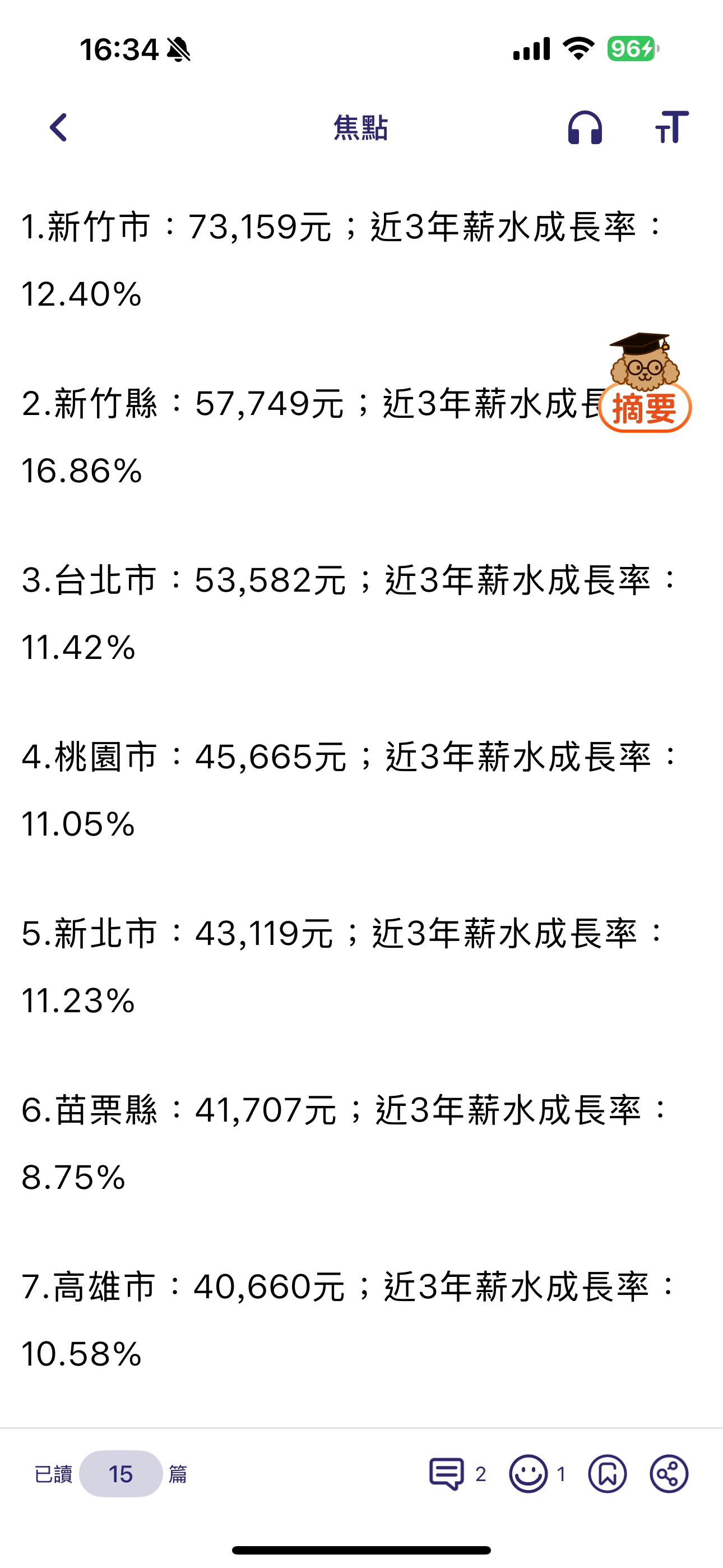Listen to the article via headphones icon
723x1568 pixels.
pos(585,128)
